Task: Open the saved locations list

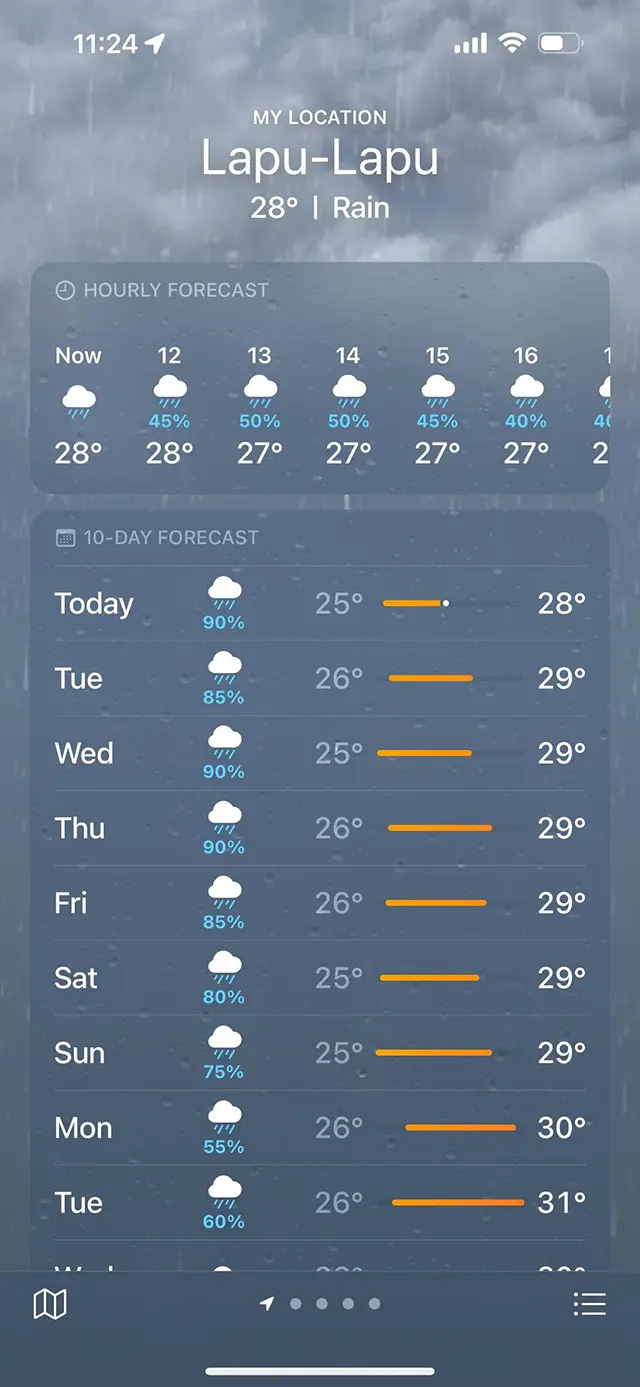Action: [x=589, y=1303]
